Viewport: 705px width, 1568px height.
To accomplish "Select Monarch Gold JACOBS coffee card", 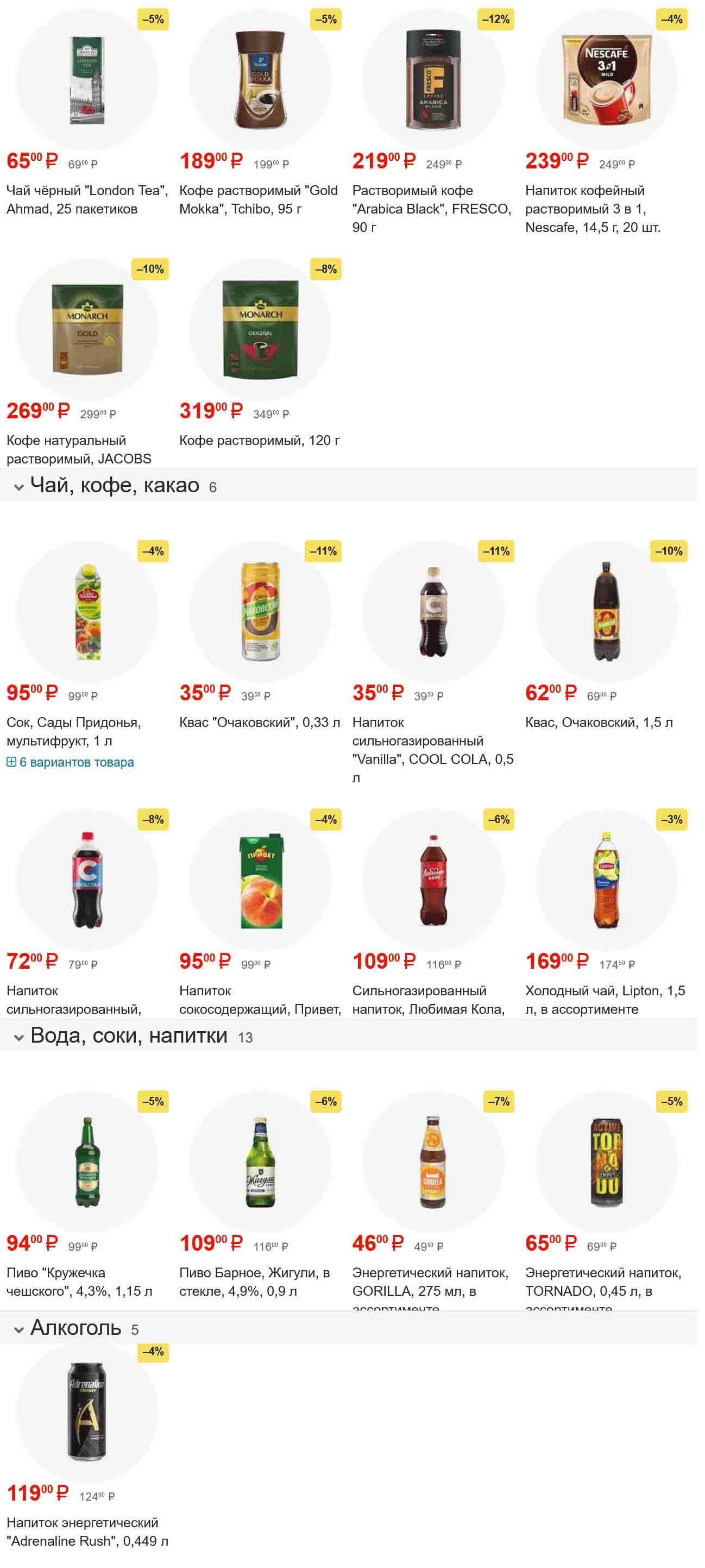I will click(87, 329).
